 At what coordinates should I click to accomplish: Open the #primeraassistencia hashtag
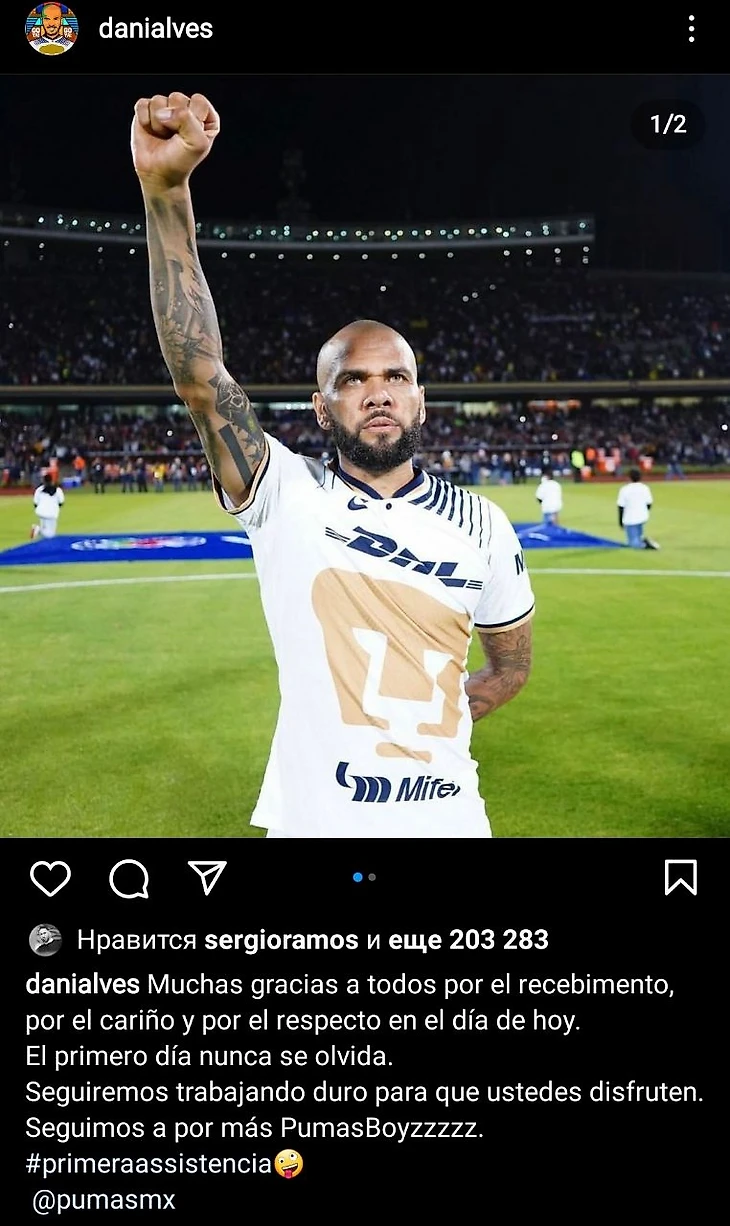pos(148,1164)
